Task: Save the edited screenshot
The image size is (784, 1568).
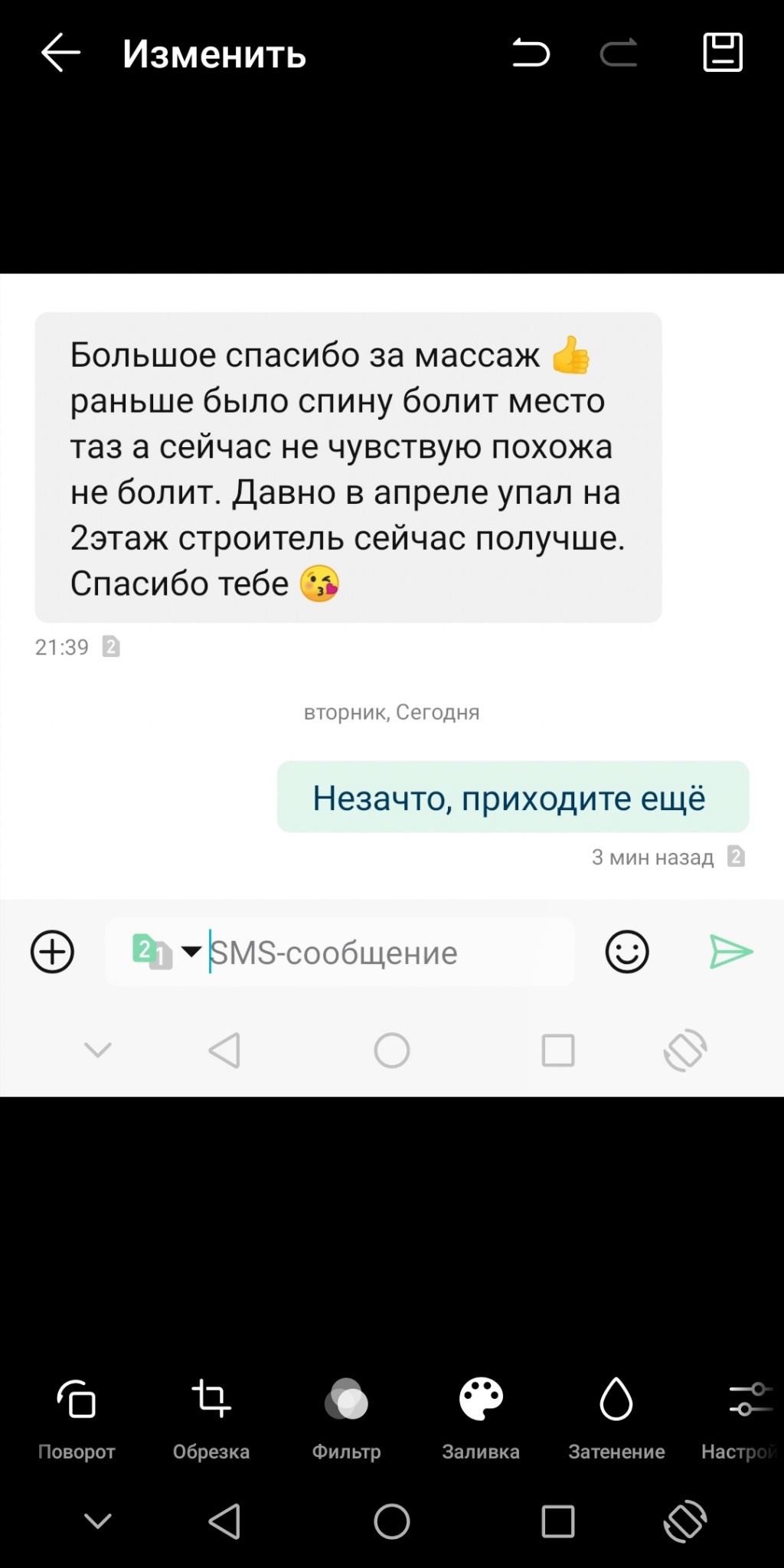Action: (720, 53)
